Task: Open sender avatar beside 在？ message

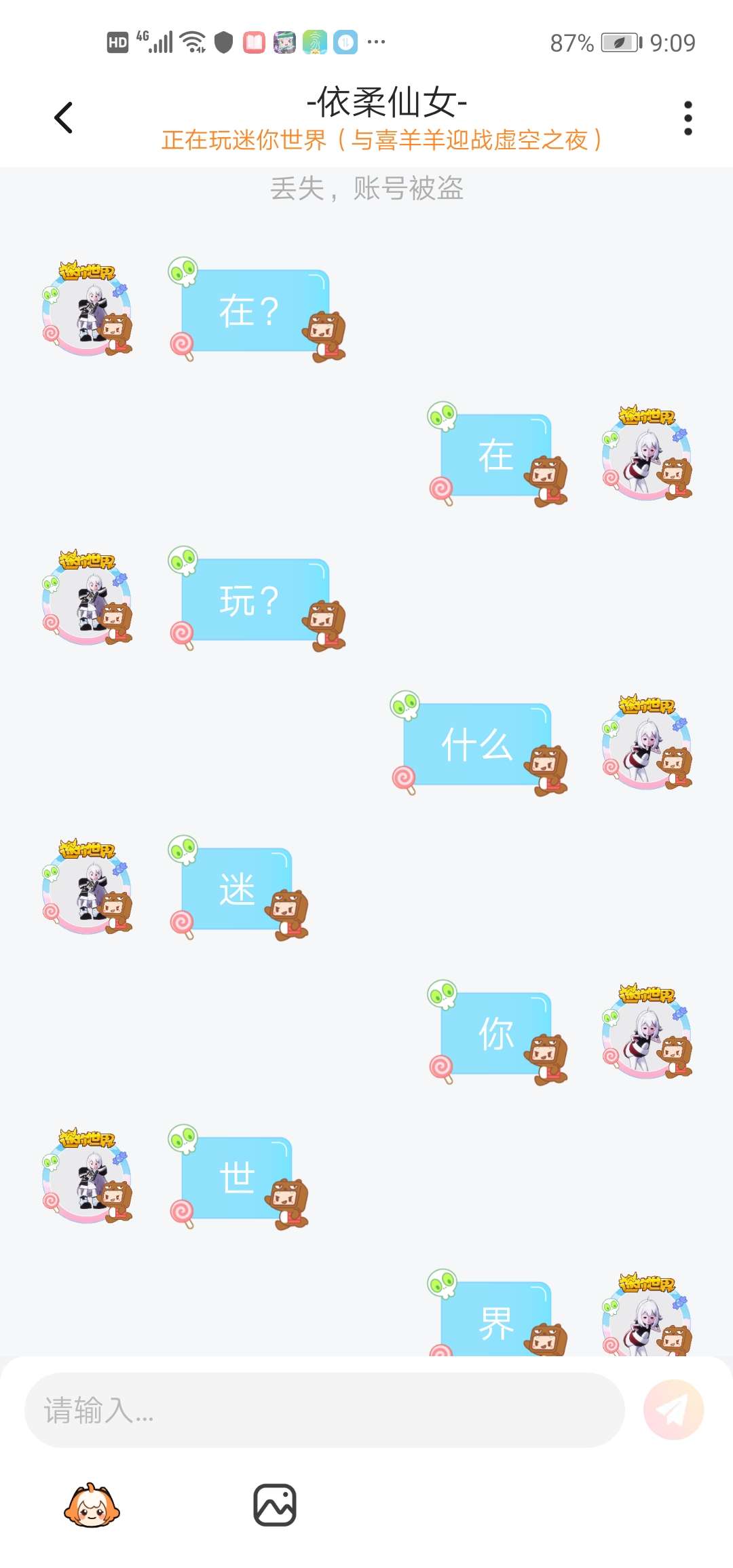Action: (87, 309)
